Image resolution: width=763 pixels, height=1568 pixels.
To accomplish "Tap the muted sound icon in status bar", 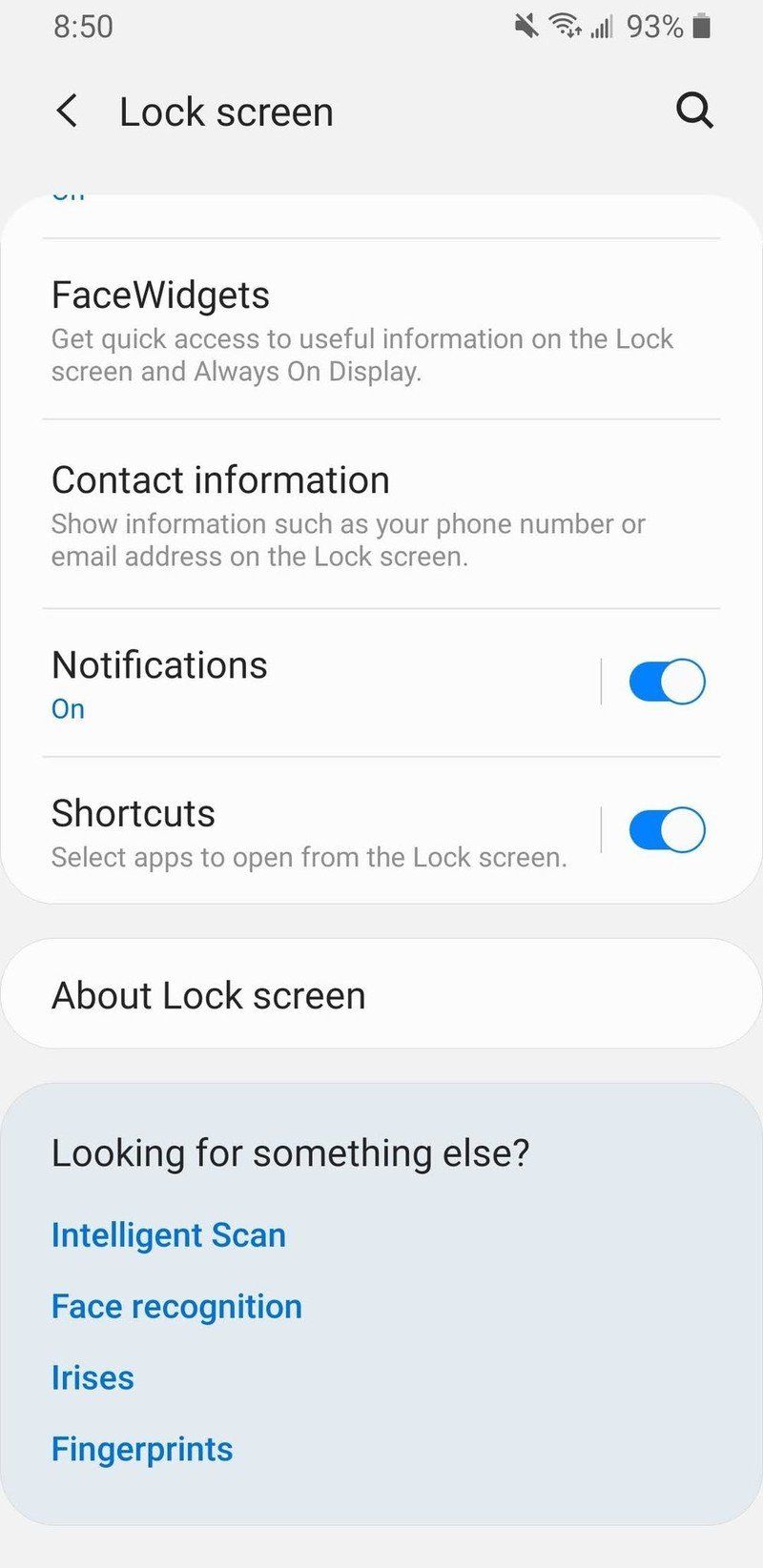I will 526,26.
